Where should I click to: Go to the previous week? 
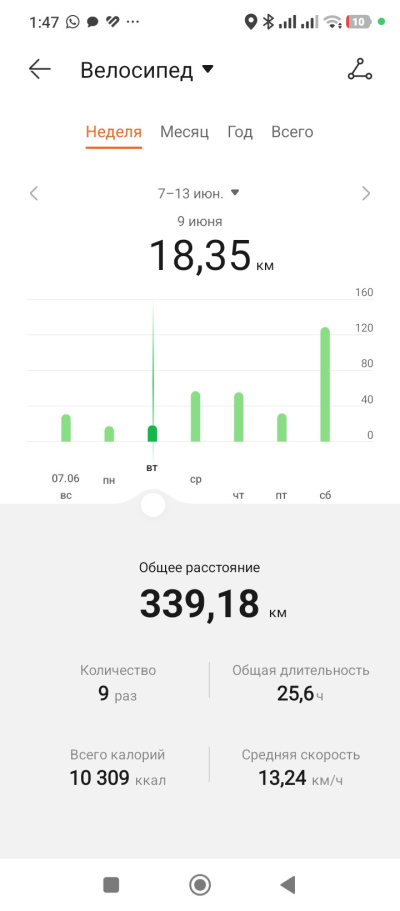click(x=34, y=193)
